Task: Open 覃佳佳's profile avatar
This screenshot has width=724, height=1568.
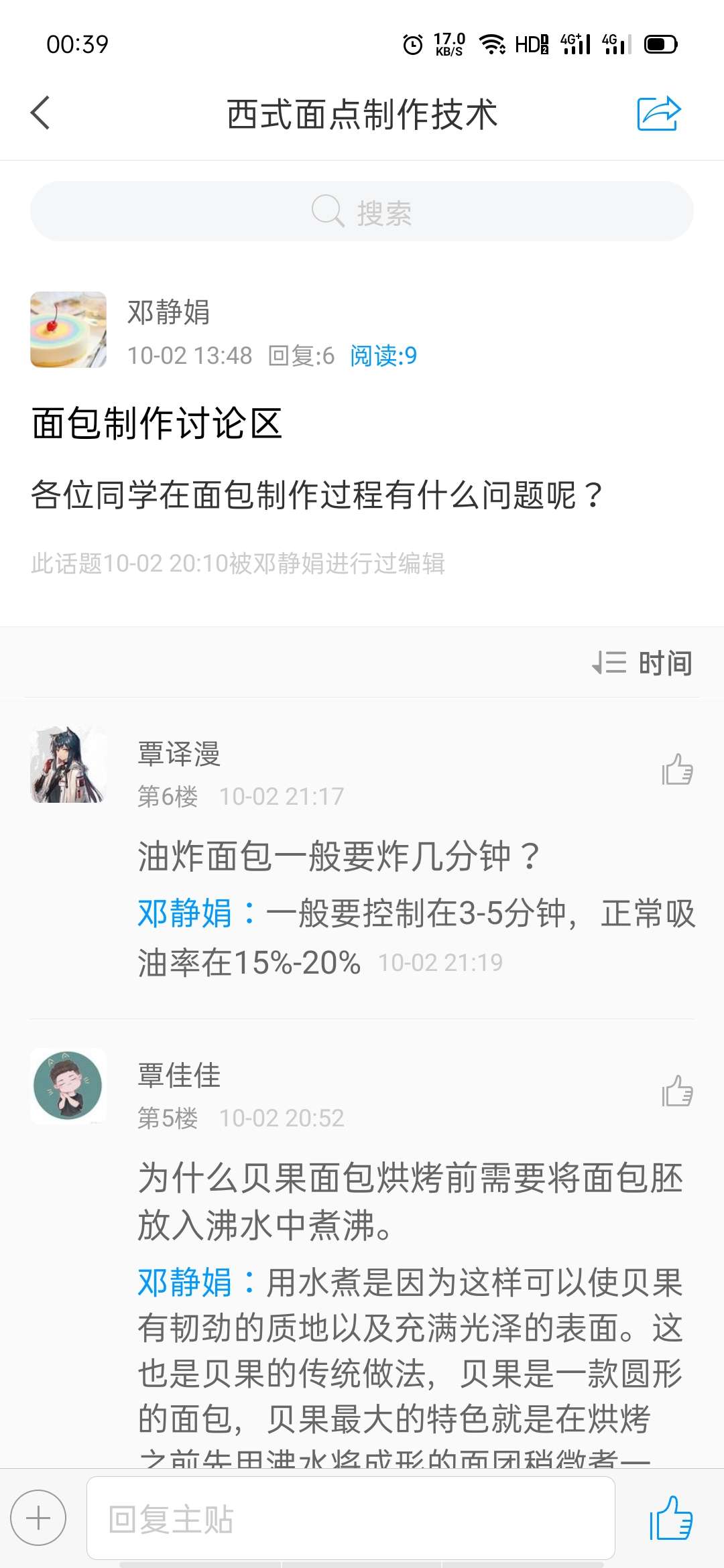Action: point(68,1086)
